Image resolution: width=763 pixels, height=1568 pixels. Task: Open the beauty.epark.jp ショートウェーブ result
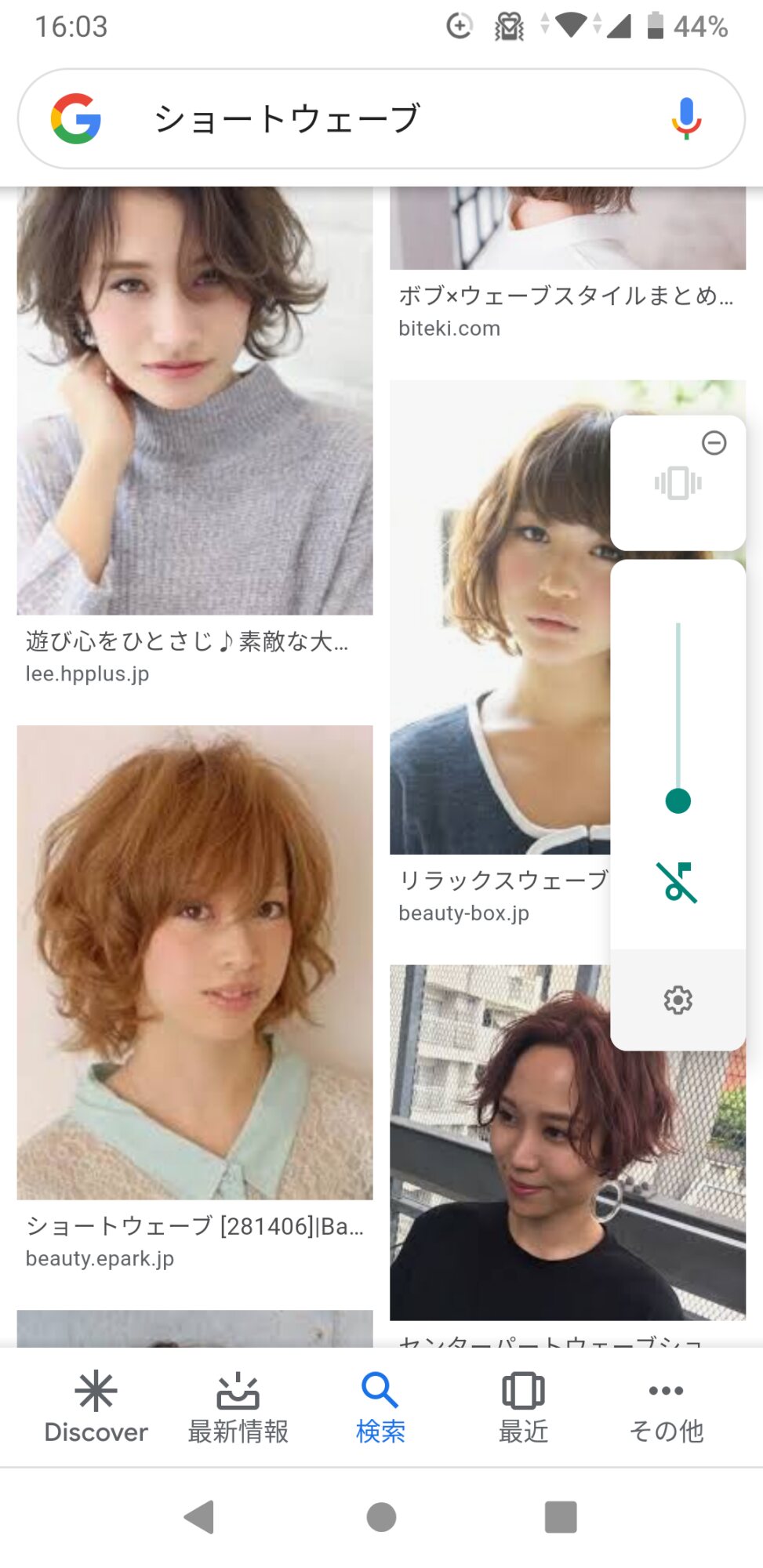194,962
